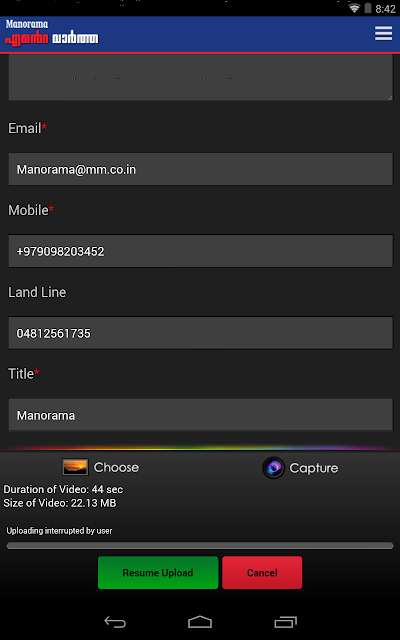The height and width of the screenshot is (640, 400).
Task: Tap the Email input field
Action: [x=200, y=169]
